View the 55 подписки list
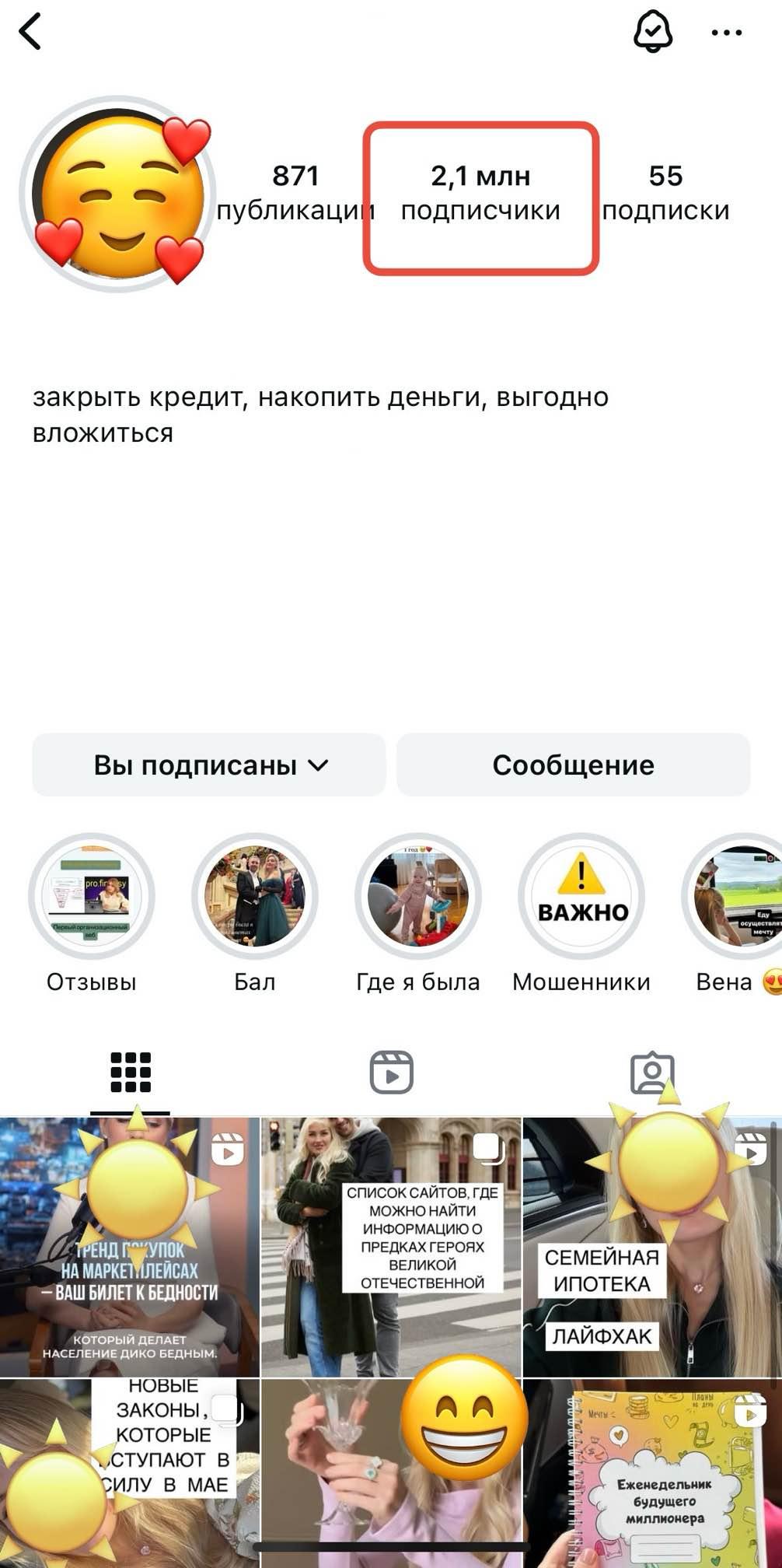 (x=665, y=193)
